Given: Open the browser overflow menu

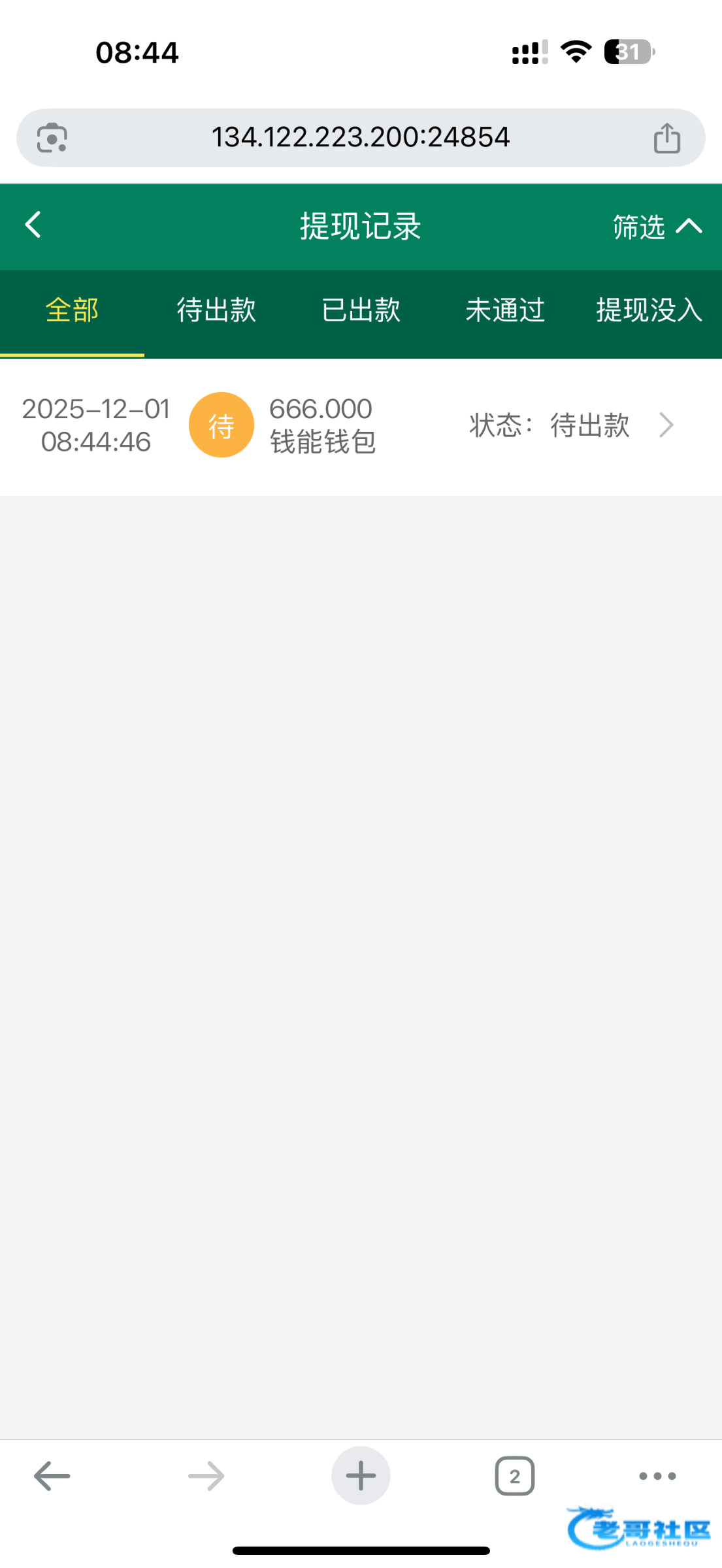Looking at the screenshot, I should 657,1476.
